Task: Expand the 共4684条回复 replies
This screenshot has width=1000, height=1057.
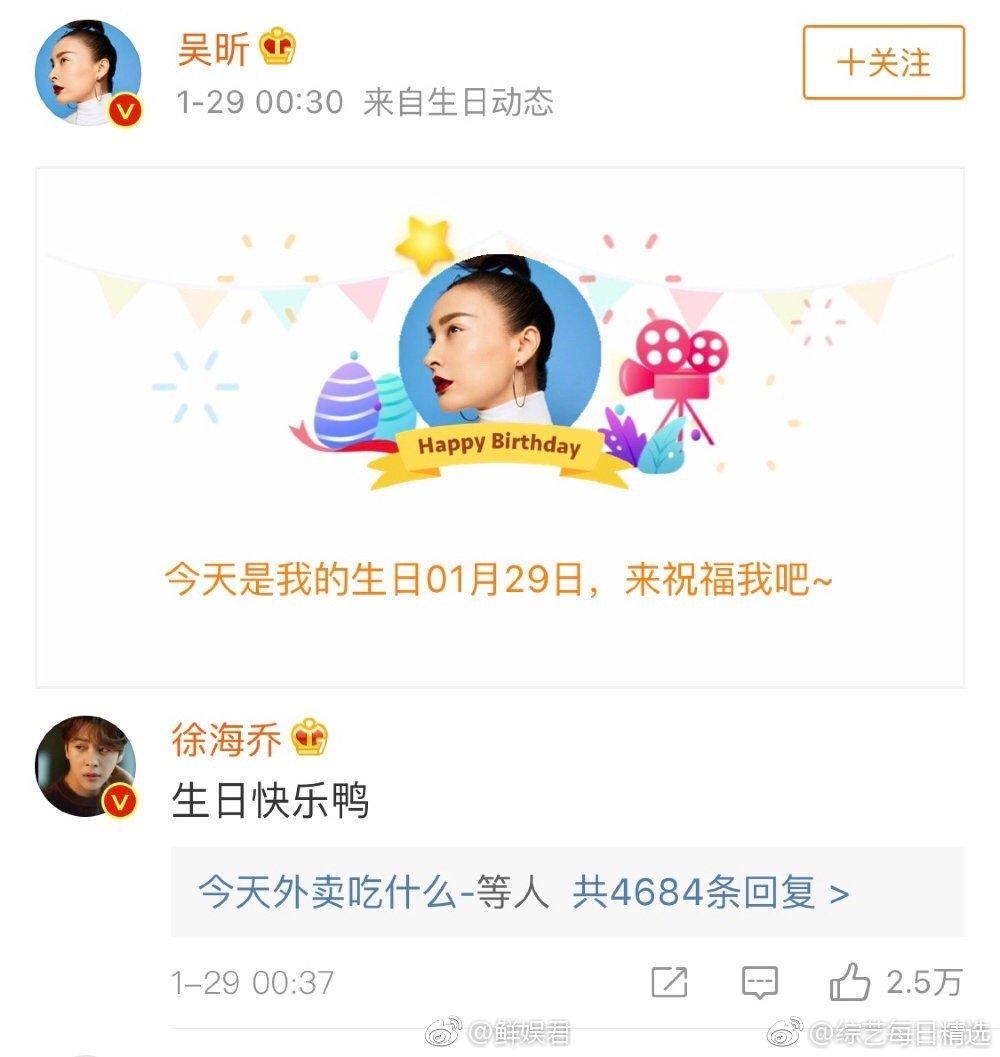Action: (710, 892)
